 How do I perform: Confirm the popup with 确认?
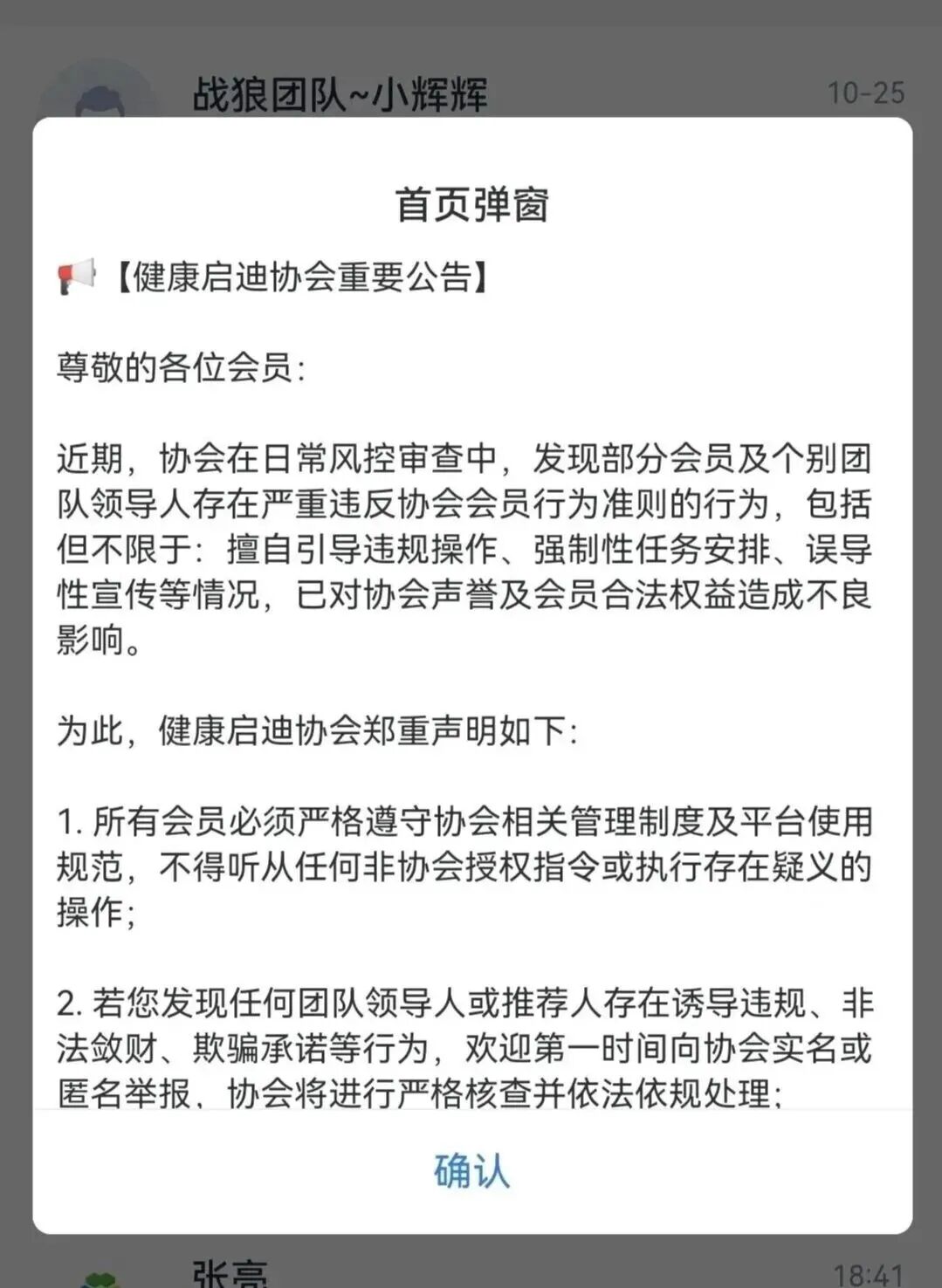pyautogui.click(x=471, y=1171)
